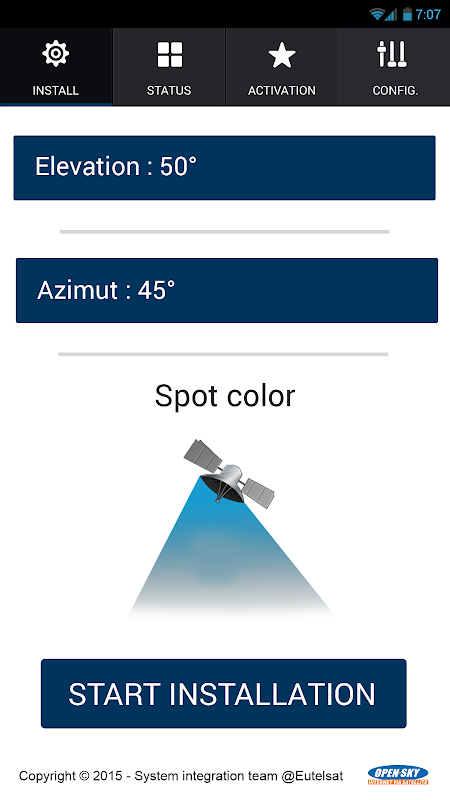Tap the Azimut : 45° field
This screenshot has width=450, height=800.
point(227,290)
